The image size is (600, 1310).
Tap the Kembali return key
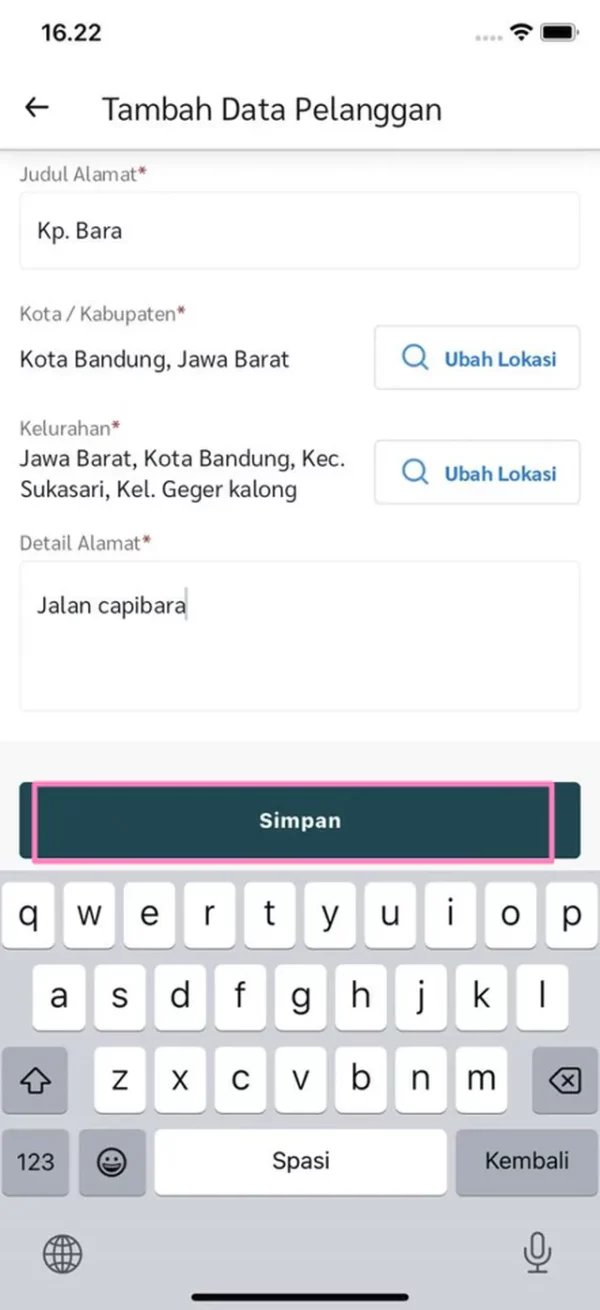click(x=526, y=1161)
